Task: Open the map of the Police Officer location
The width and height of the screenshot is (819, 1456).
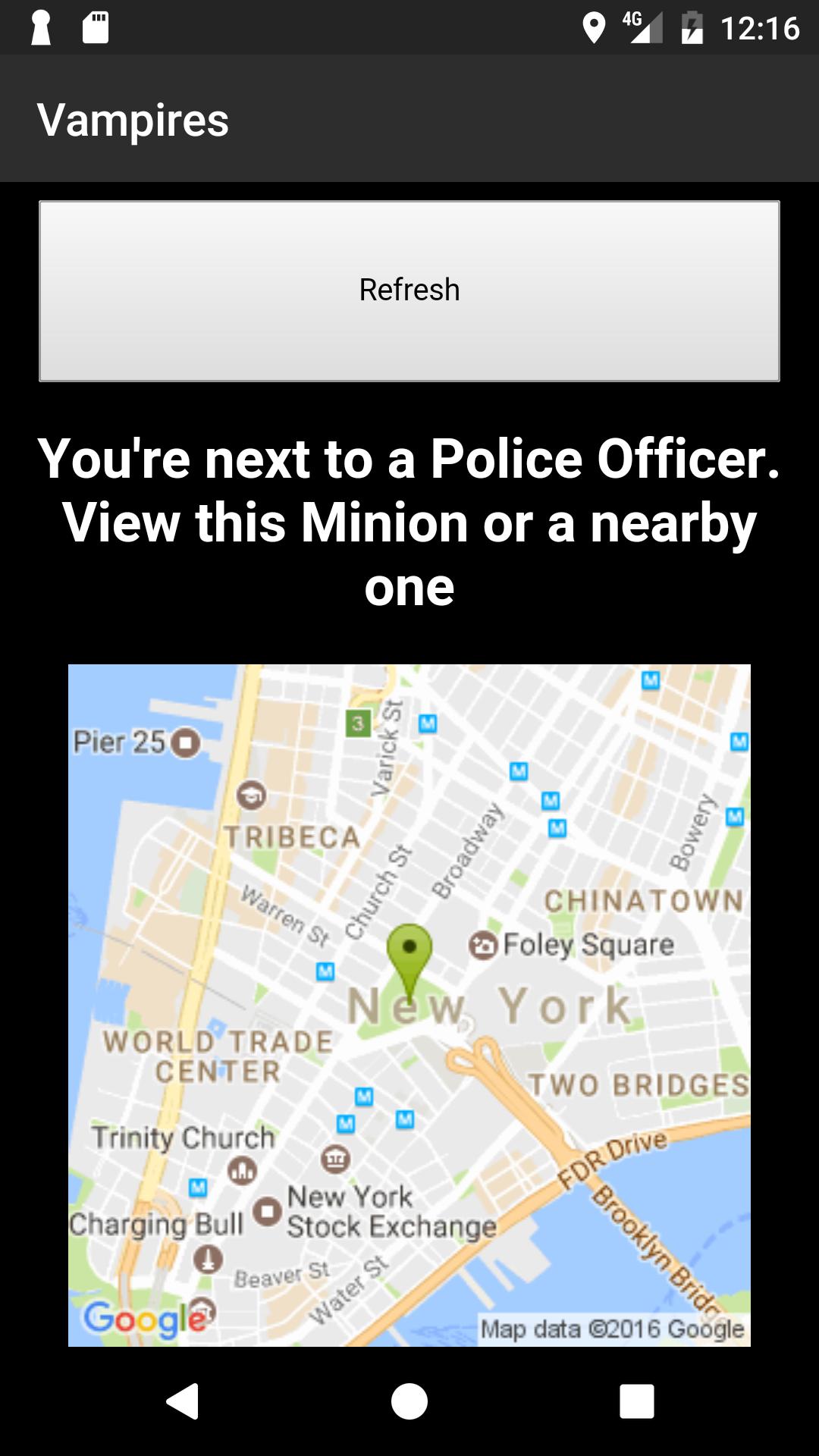Action: [409, 1005]
